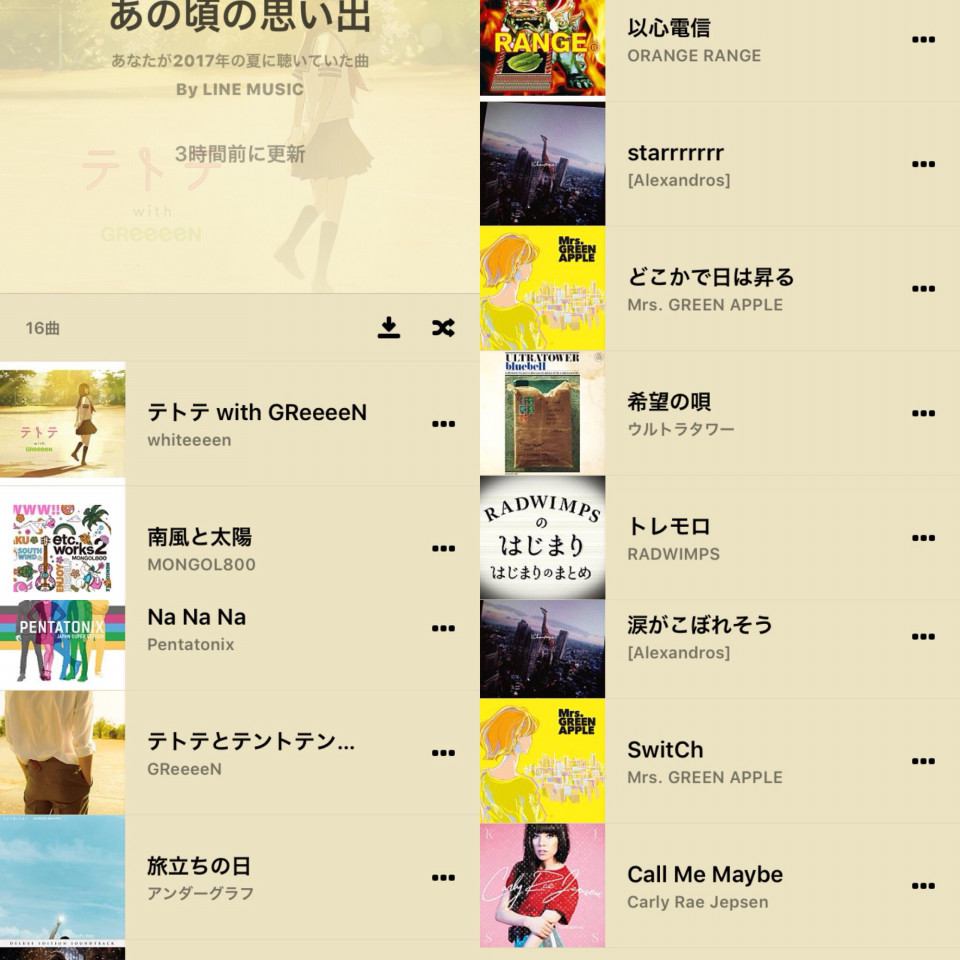
Task: Open options for 南風と太陽
Action: point(443,548)
